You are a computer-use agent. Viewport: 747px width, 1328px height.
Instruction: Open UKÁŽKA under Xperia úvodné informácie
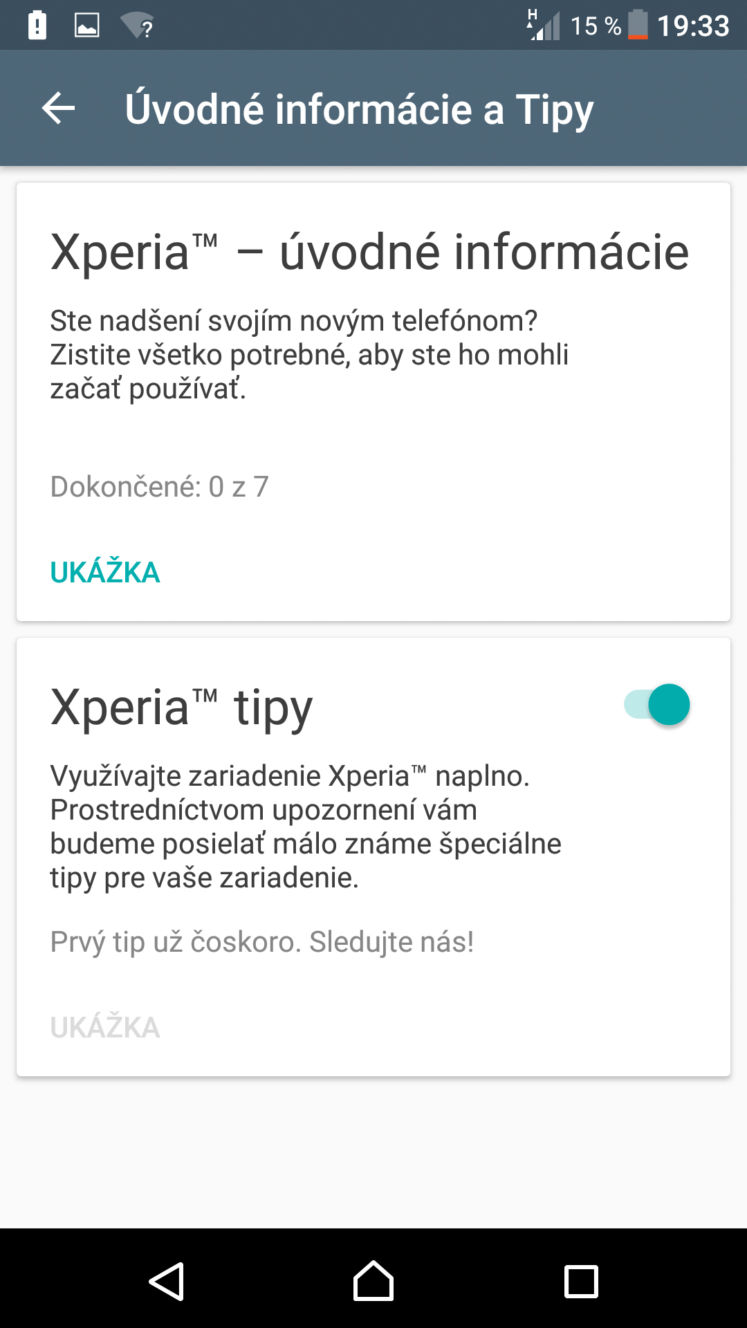[105, 572]
